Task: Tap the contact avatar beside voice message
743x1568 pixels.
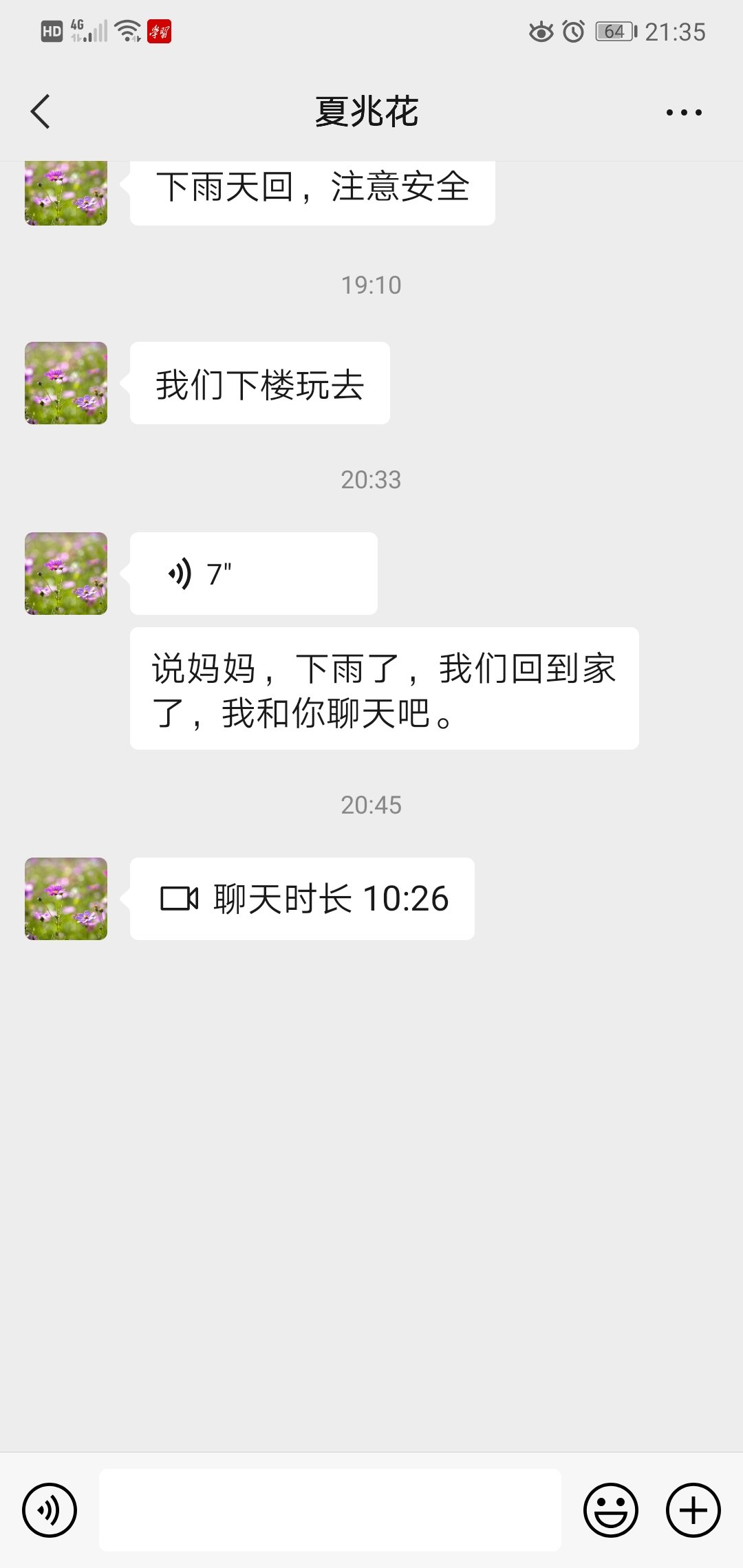Action: click(x=65, y=573)
